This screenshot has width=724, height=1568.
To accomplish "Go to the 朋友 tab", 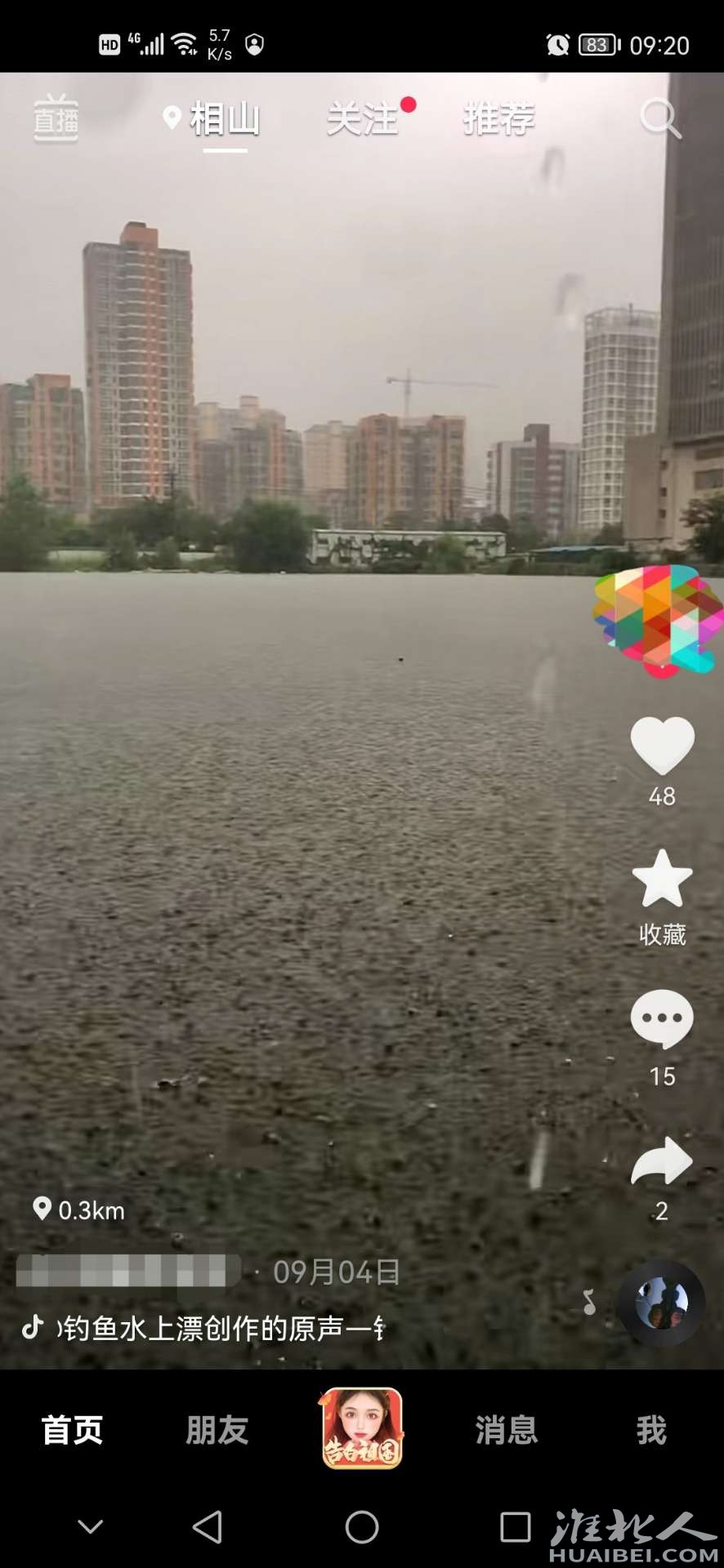I will coord(217,1430).
